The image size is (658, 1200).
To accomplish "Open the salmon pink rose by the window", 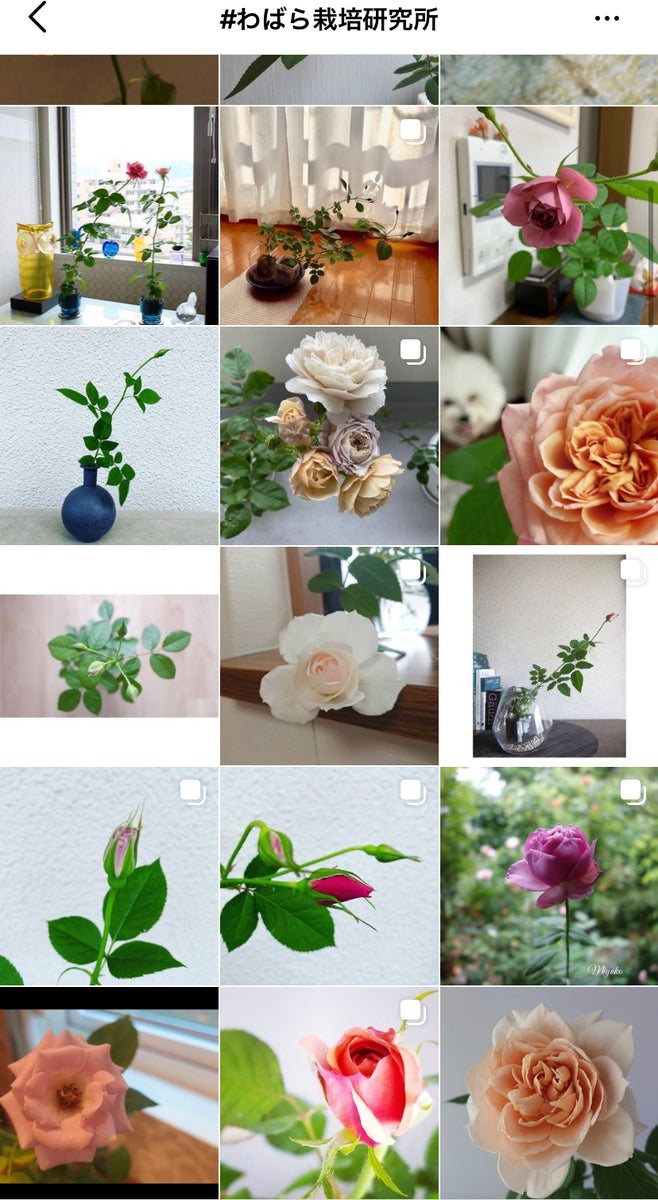I will point(109,1095).
